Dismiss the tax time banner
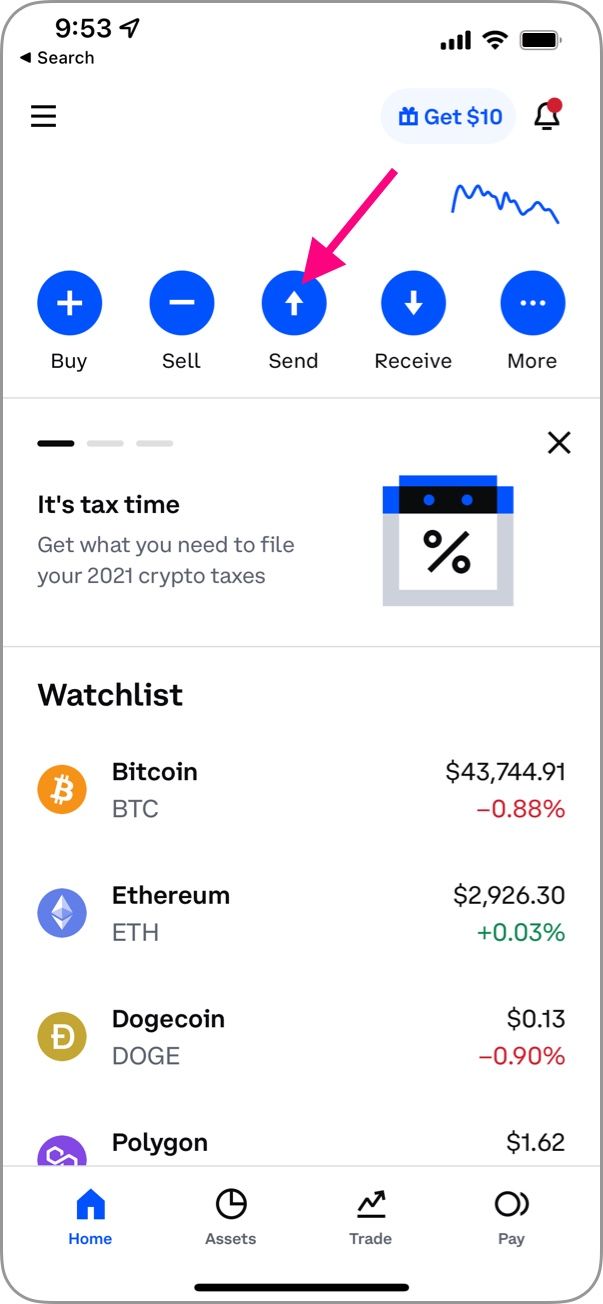The height and width of the screenshot is (1304, 603). (x=559, y=442)
